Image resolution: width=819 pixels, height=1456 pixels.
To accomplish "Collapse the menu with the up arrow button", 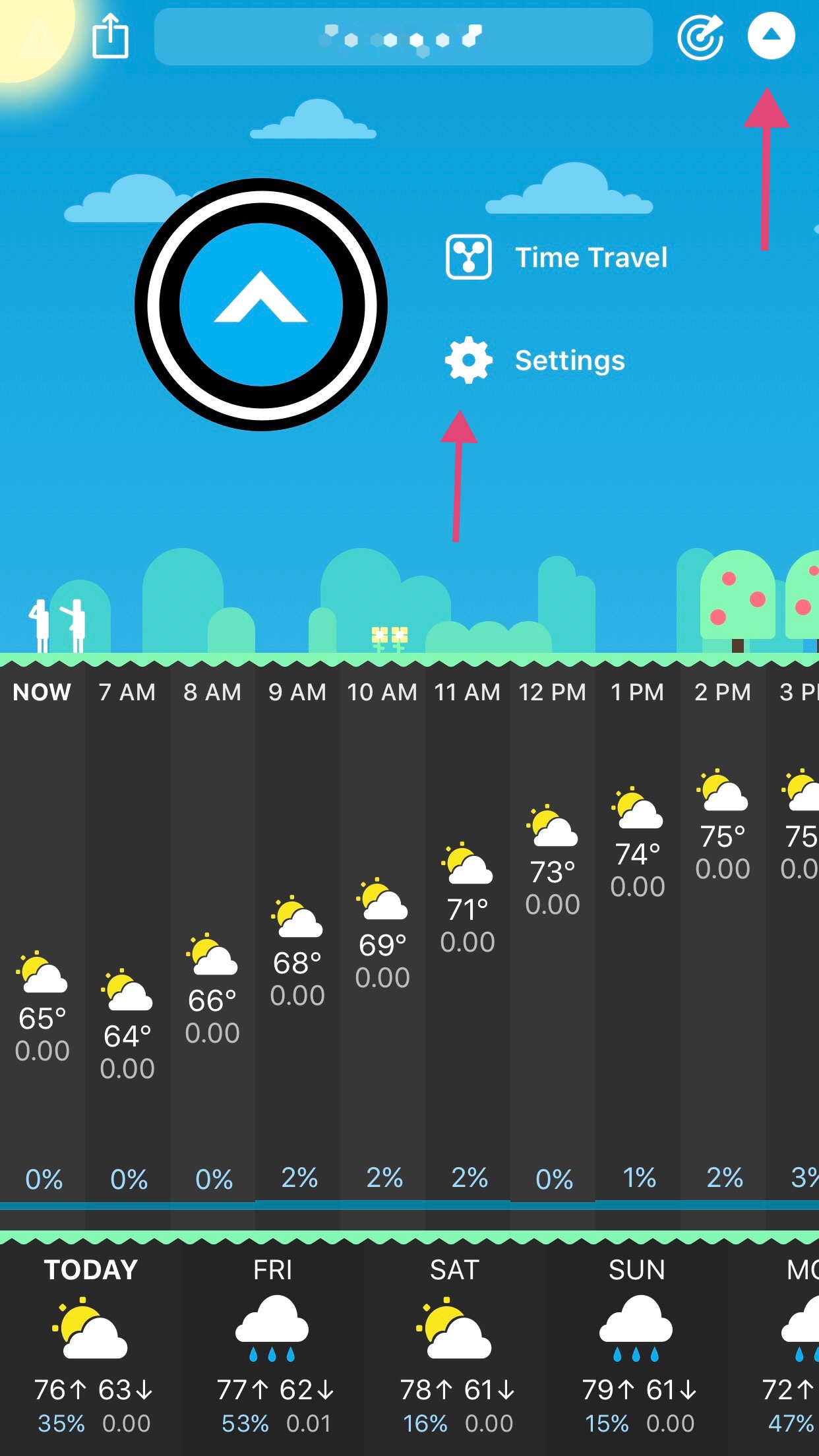I will pyautogui.click(x=771, y=36).
